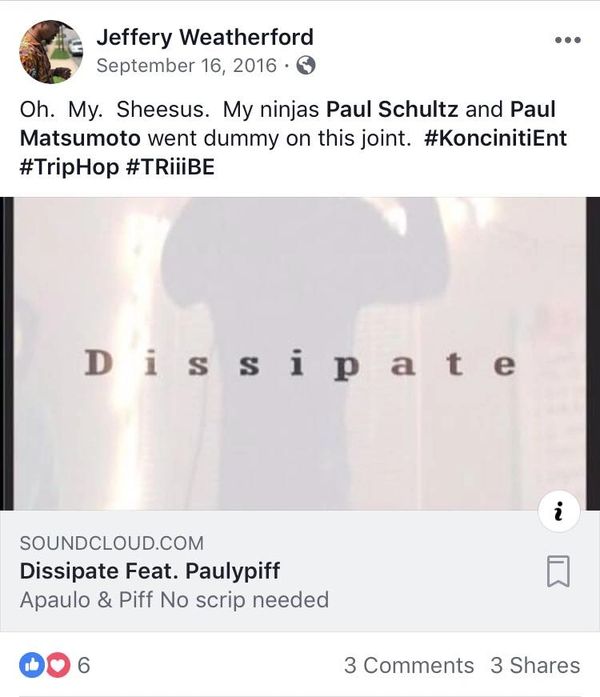
Task: Open Jeffery Weatherford's profile by name
Action: click(x=204, y=38)
